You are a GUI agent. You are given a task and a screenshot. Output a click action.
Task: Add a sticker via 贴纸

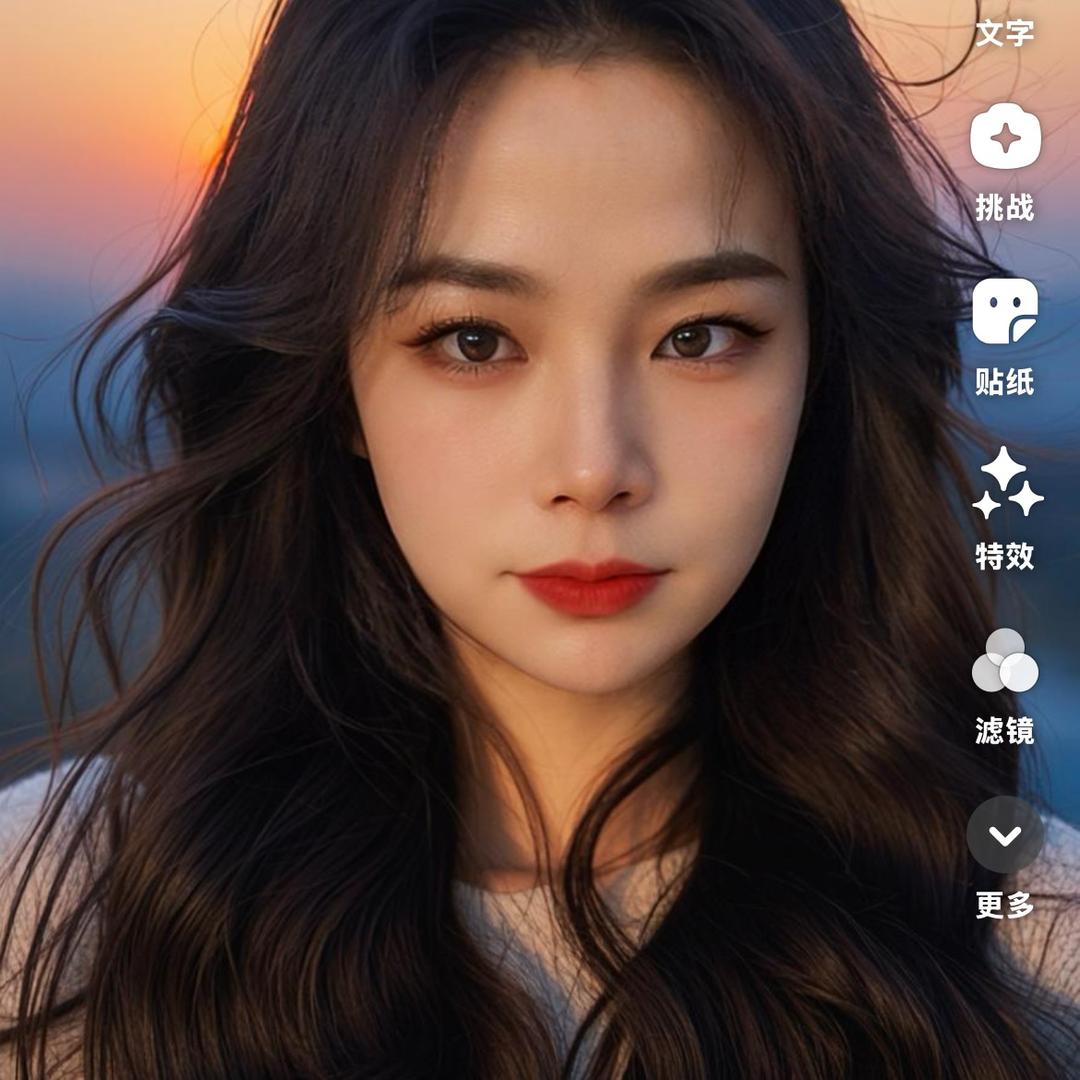[x=1005, y=312]
